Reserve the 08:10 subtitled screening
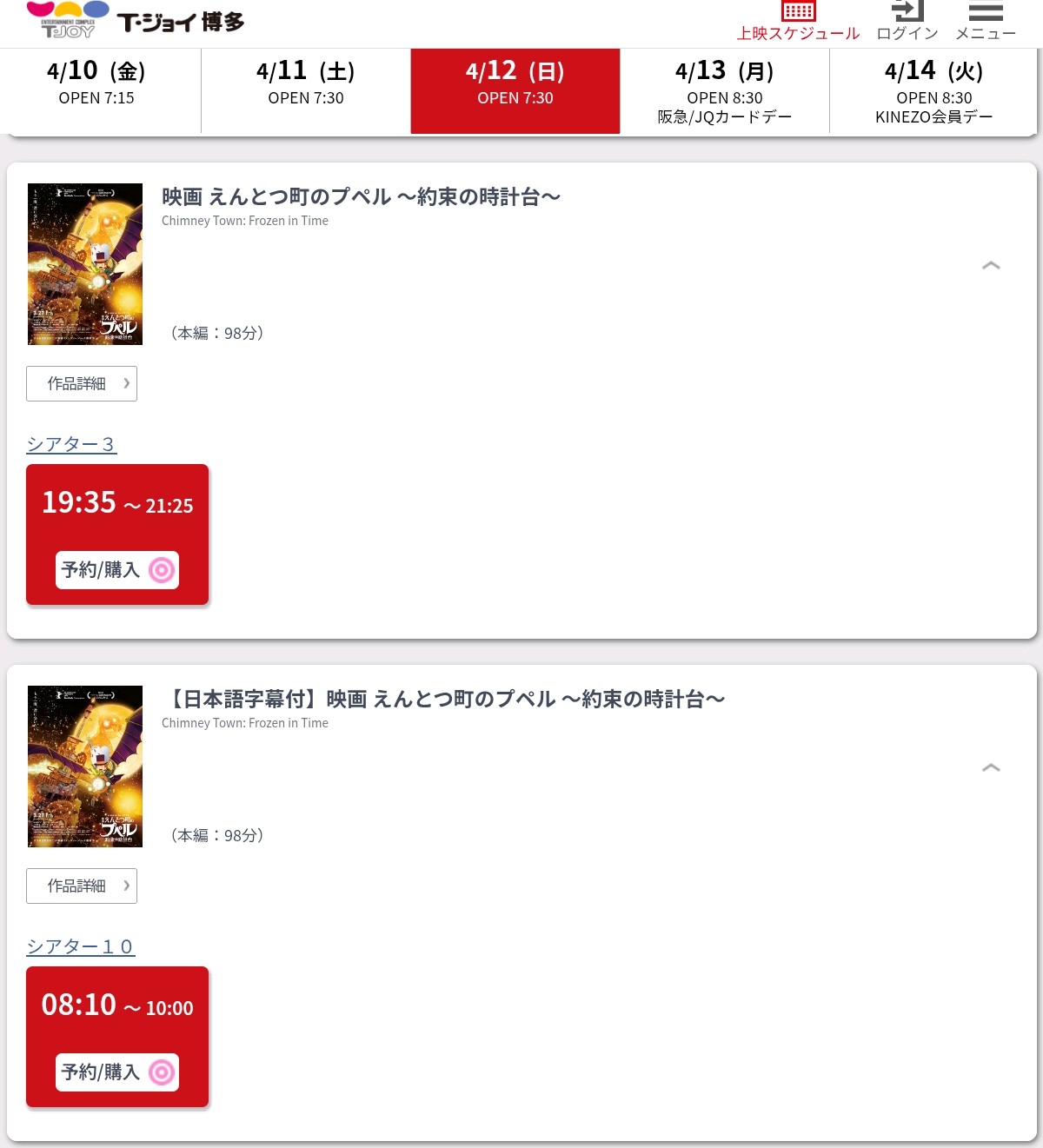Viewport: 1043px width, 1148px height. click(117, 1072)
